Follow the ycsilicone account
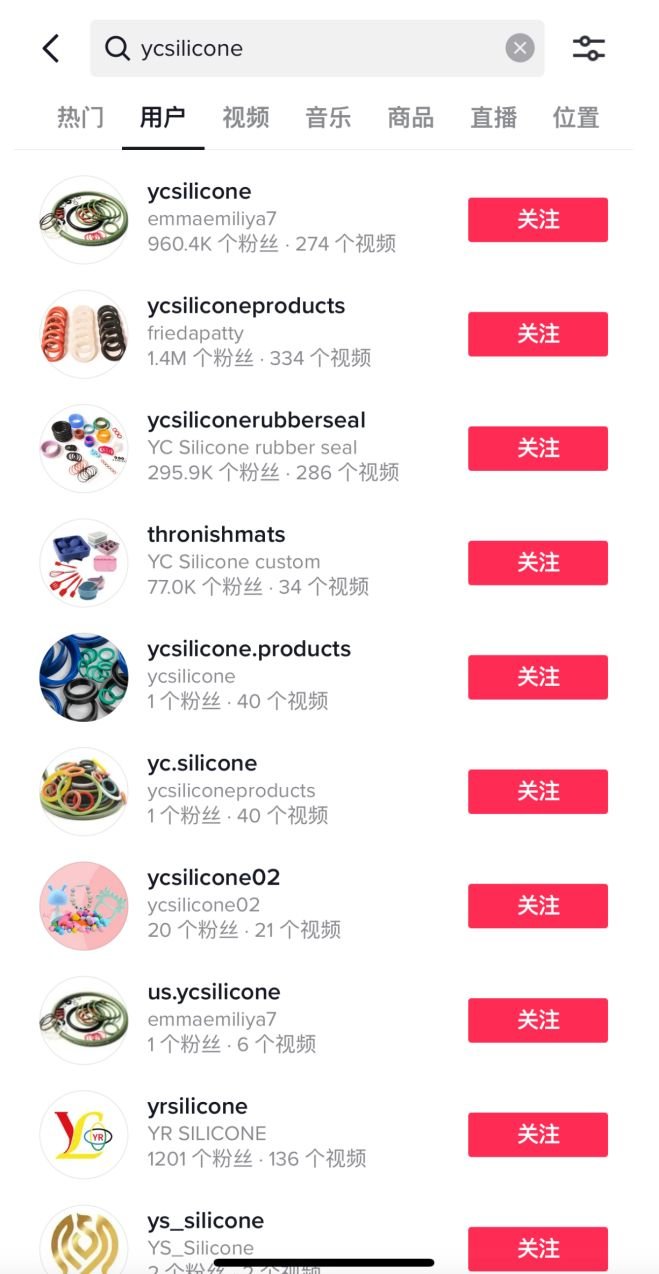Image resolution: width=659 pixels, height=1274 pixels. click(x=537, y=220)
